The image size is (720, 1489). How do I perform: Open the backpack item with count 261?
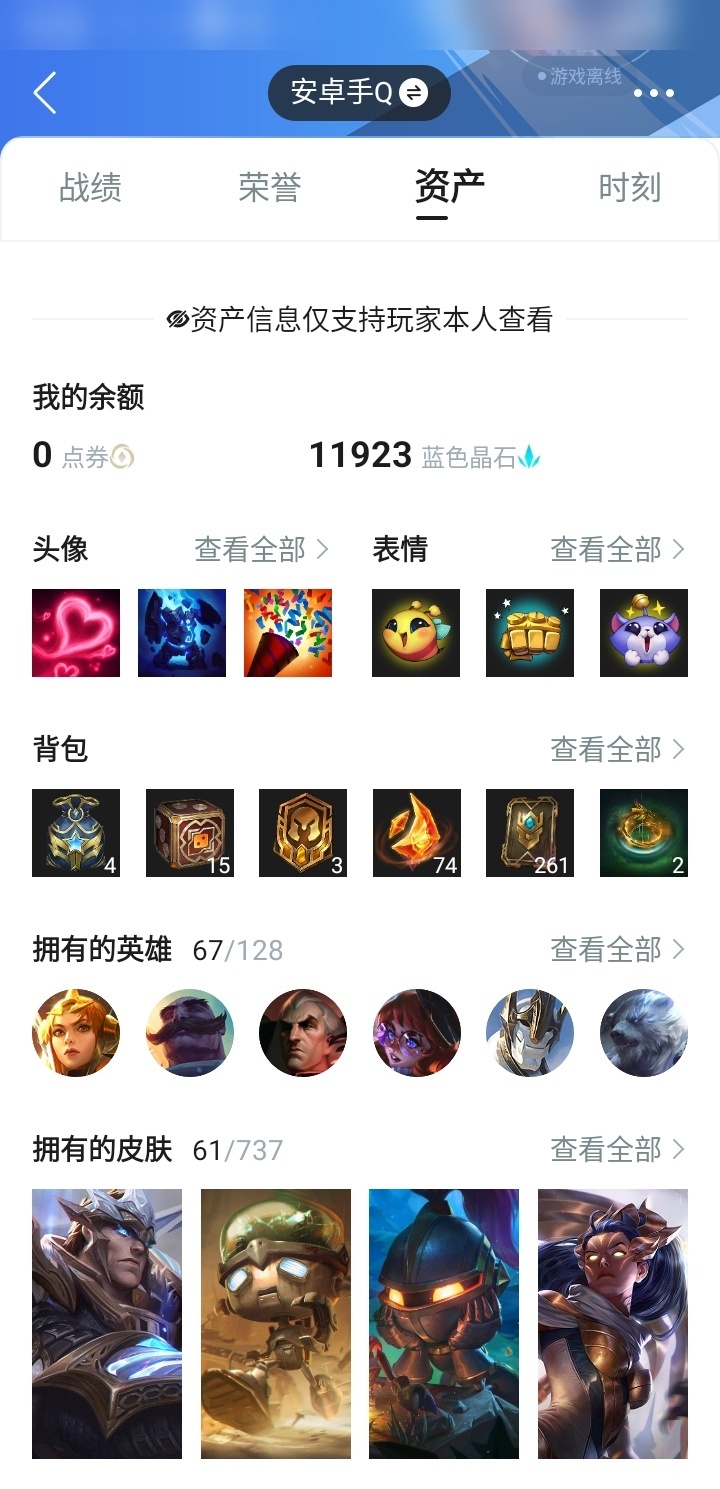pos(530,833)
